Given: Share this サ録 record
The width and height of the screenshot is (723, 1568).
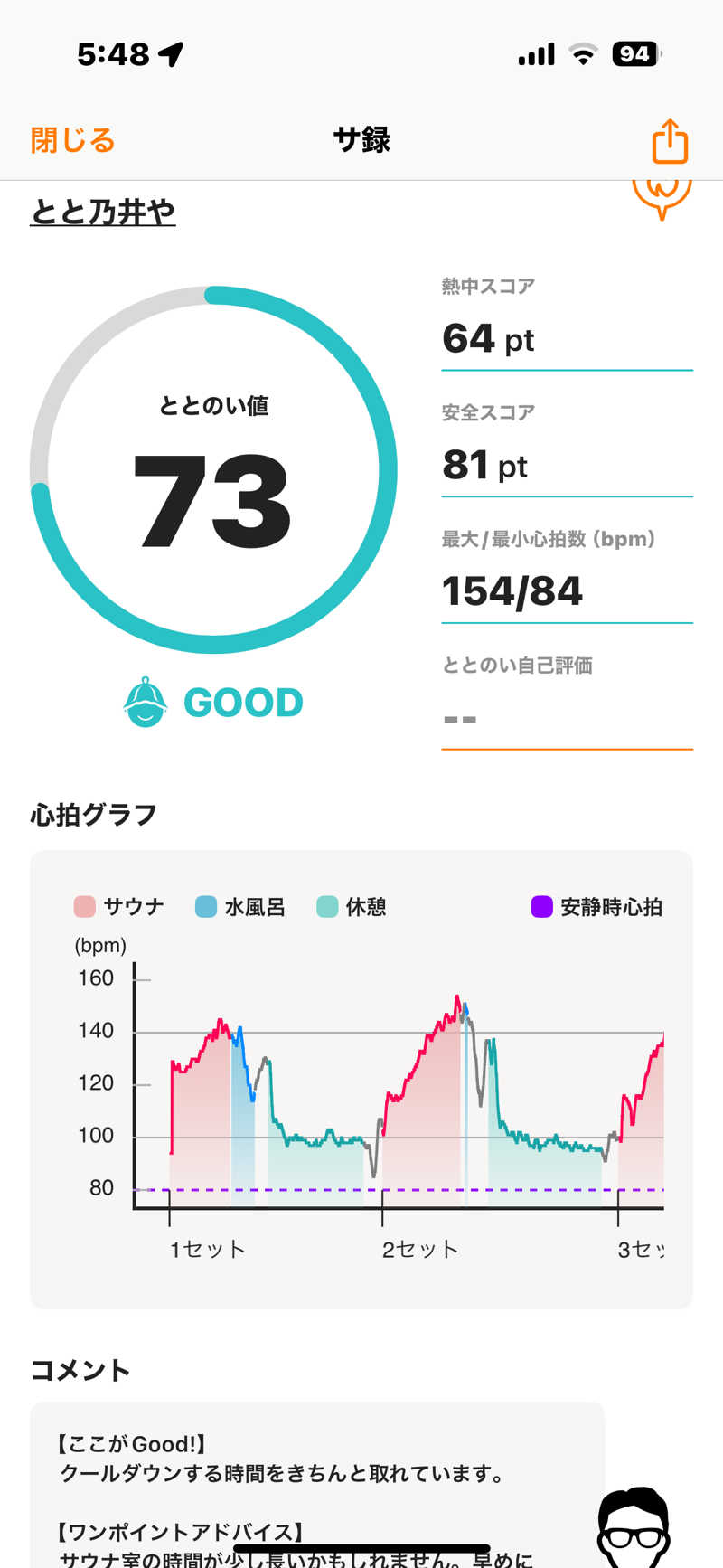Looking at the screenshot, I should tap(670, 141).
